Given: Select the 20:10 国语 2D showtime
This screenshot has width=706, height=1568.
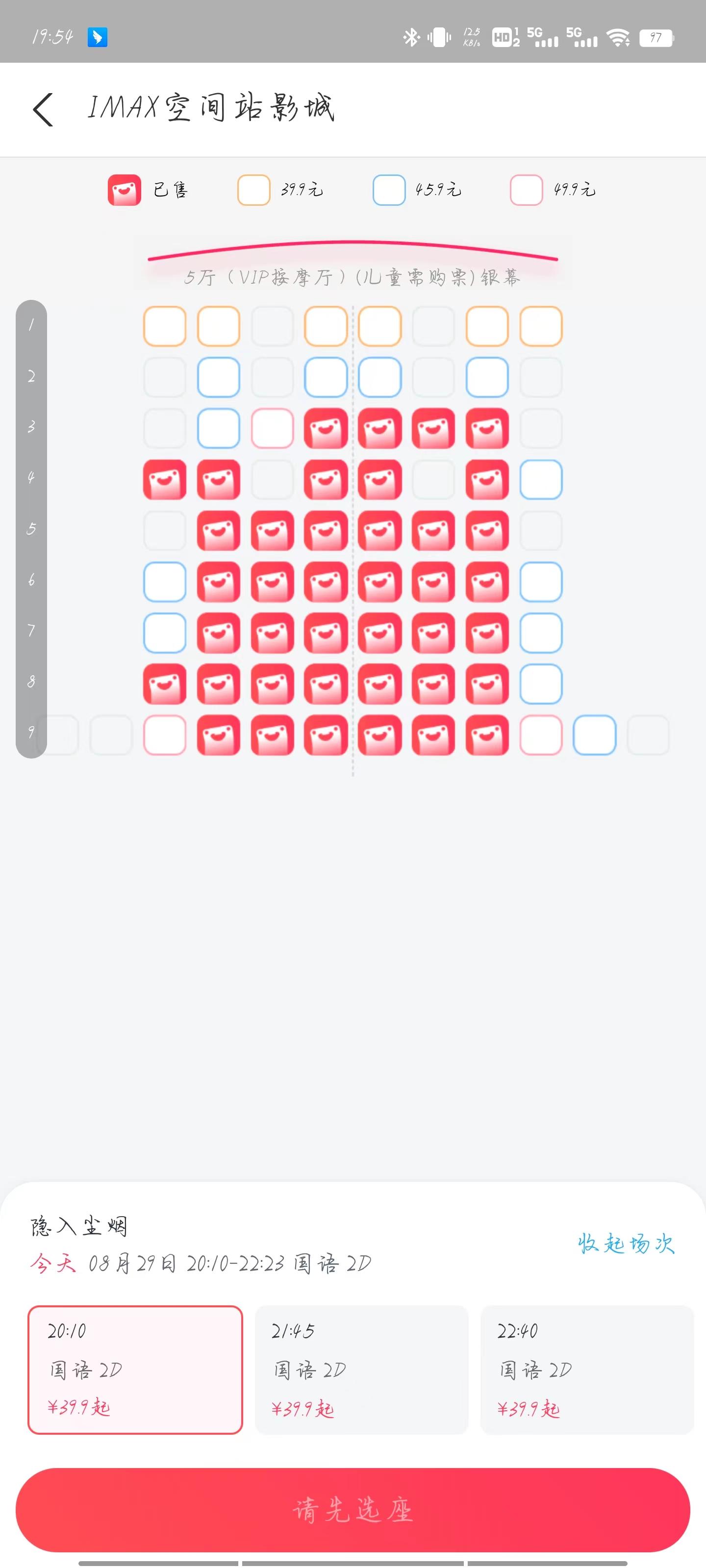Looking at the screenshot, I should (x=135, y=1369).
